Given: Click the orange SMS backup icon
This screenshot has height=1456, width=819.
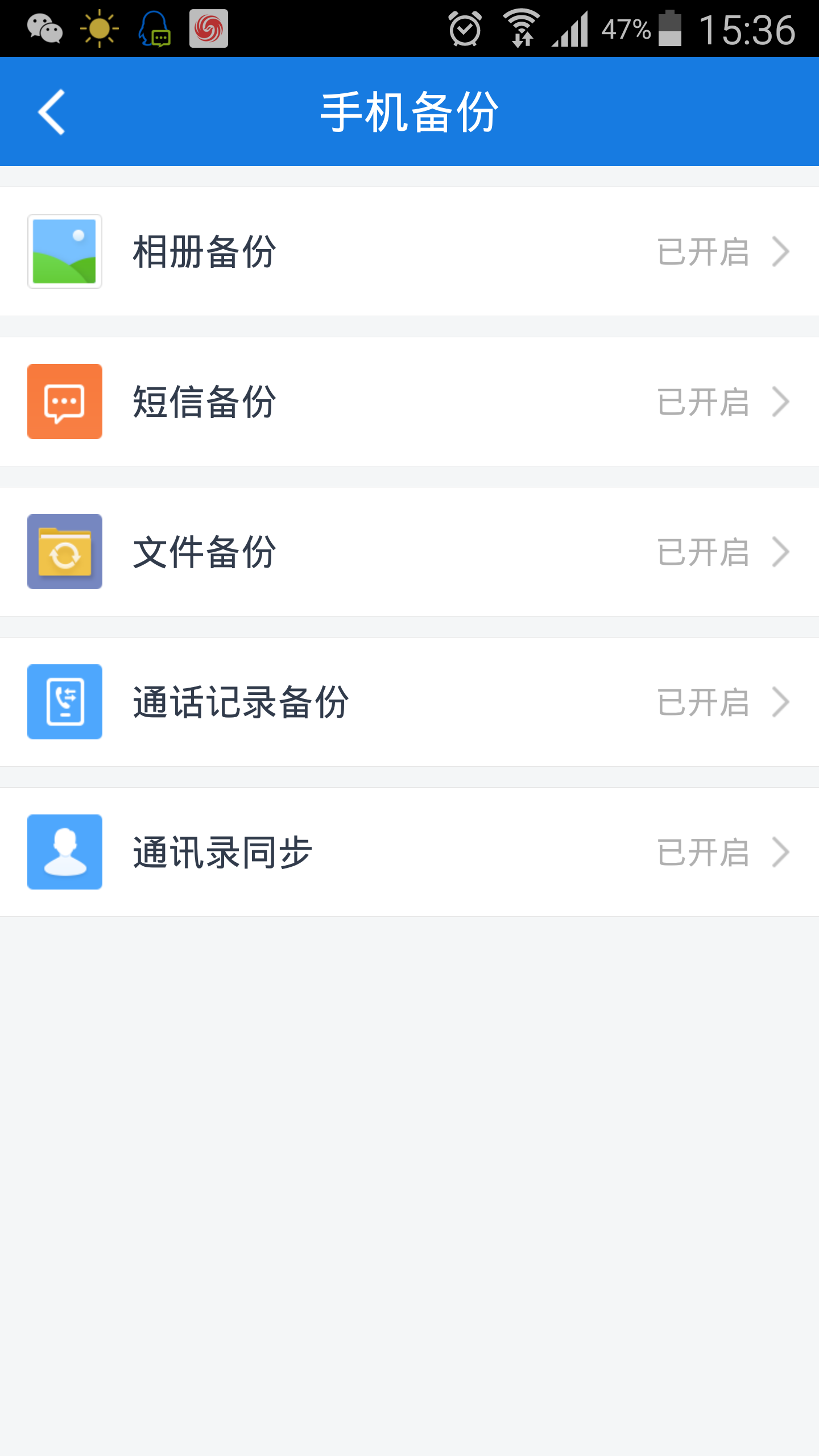Looking at the screenshot, I should coord(64,402).
